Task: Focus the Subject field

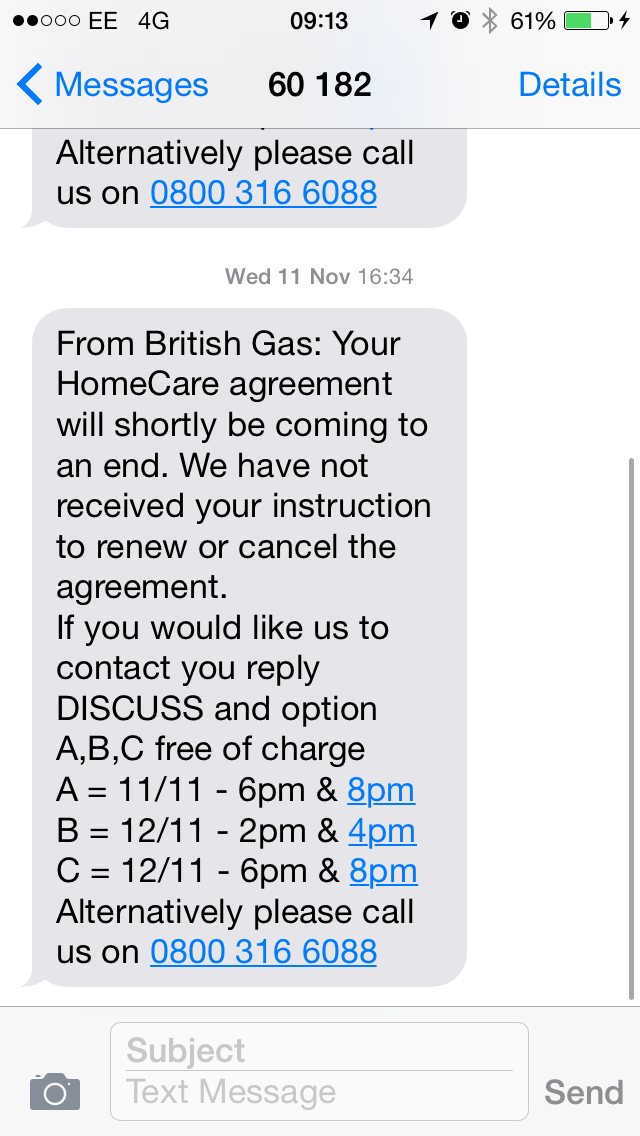Action: [x=318, y=1050]
